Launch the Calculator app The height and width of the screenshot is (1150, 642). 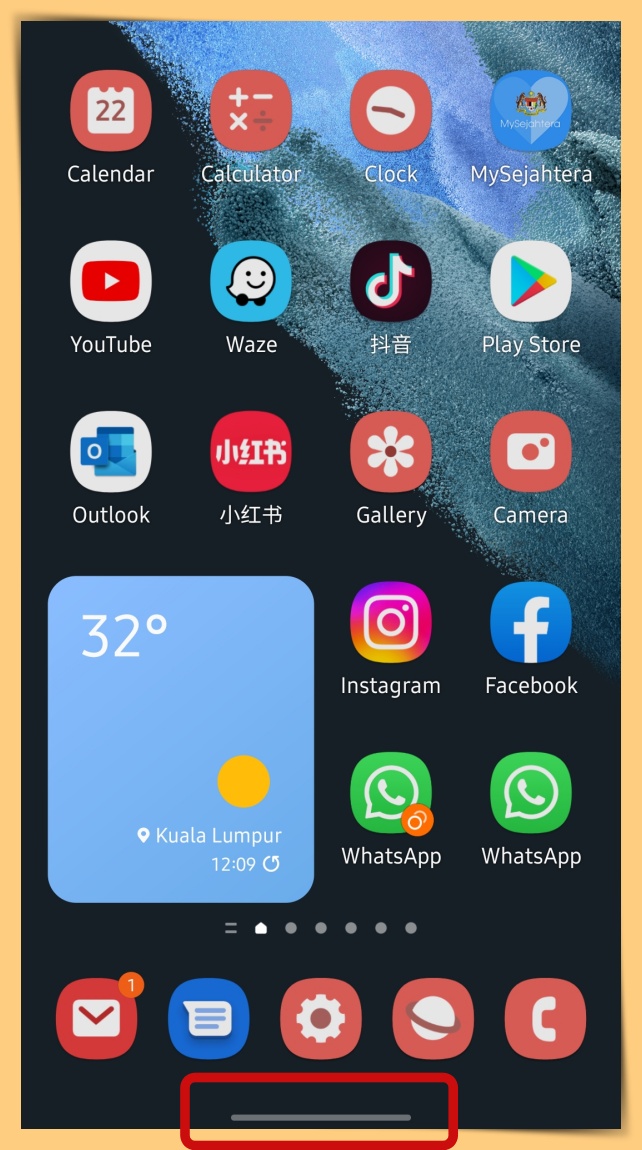(251, 111)
